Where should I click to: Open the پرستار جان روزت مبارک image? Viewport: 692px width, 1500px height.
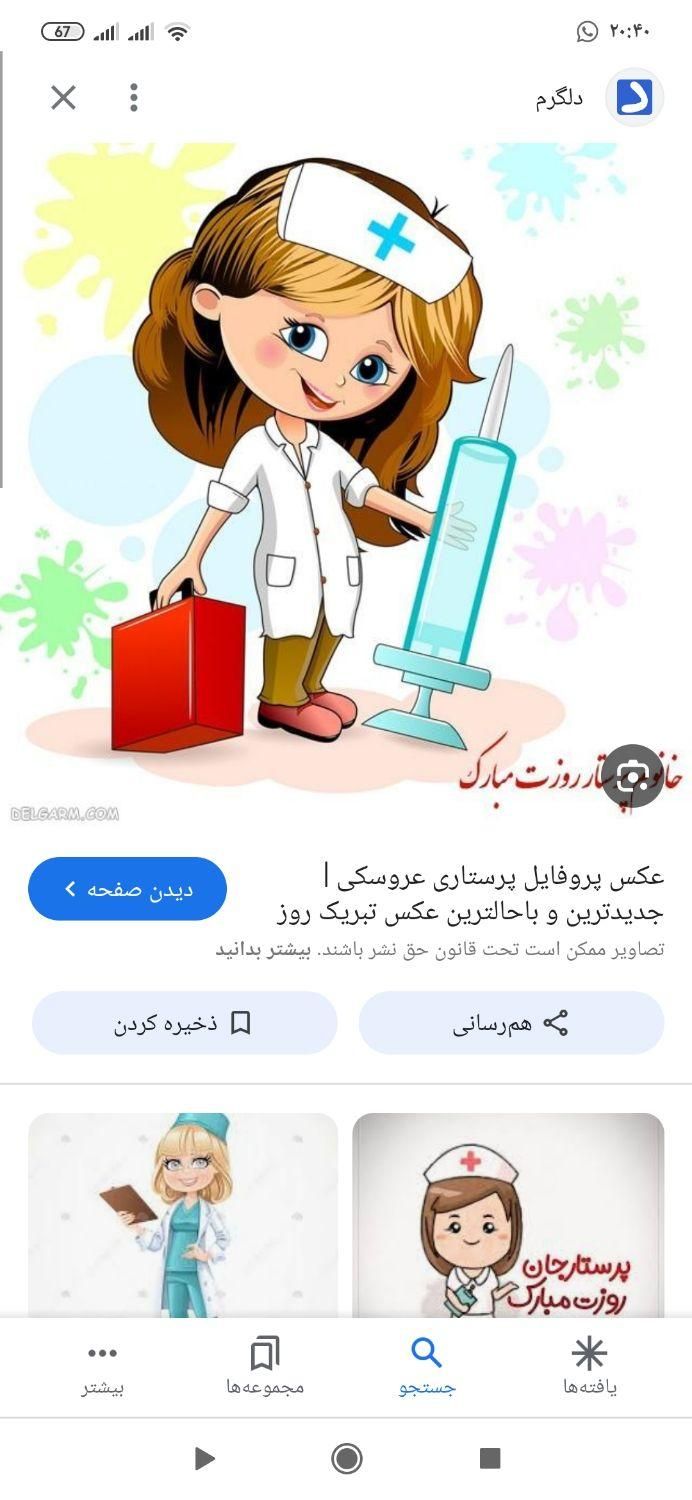coord(508,1215)
